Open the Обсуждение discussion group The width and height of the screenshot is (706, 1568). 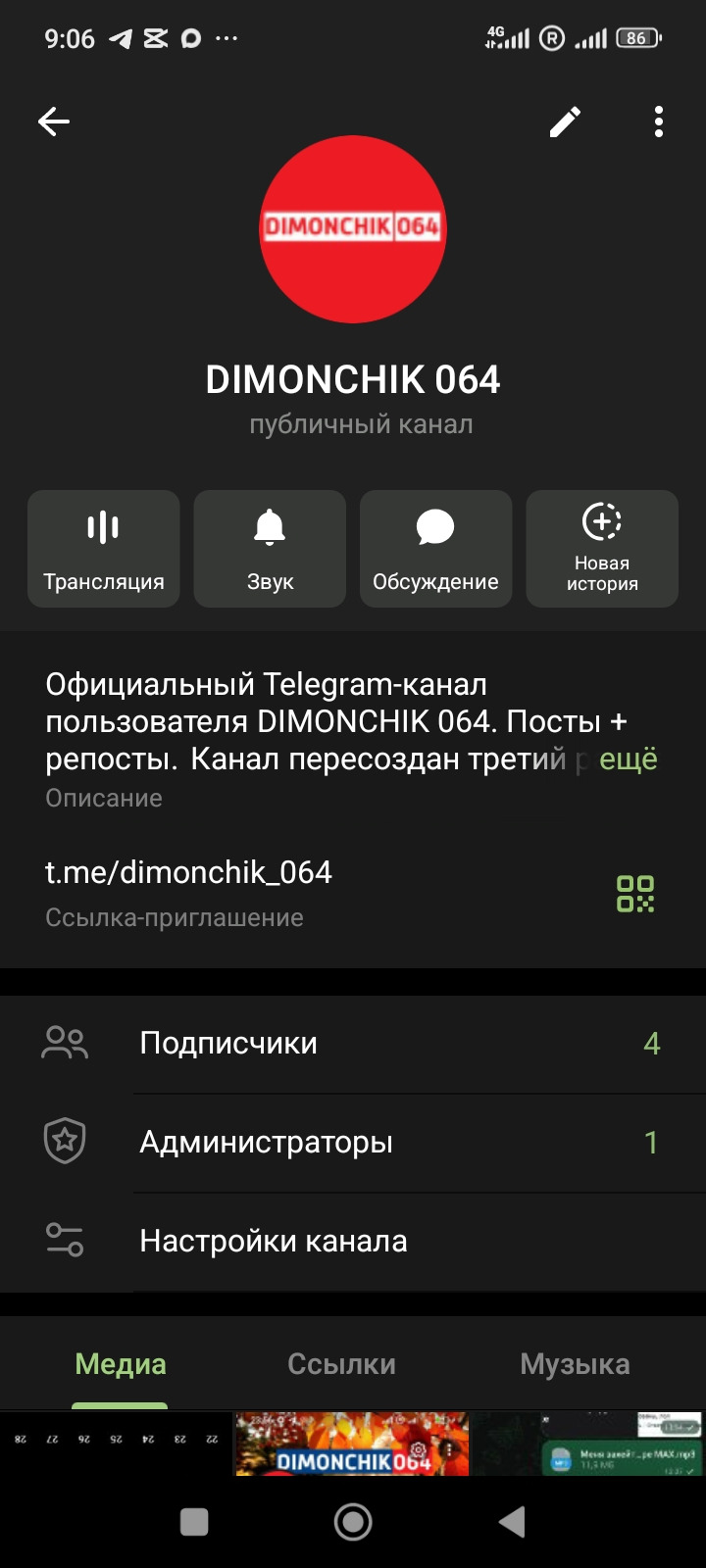click(435, 549)
